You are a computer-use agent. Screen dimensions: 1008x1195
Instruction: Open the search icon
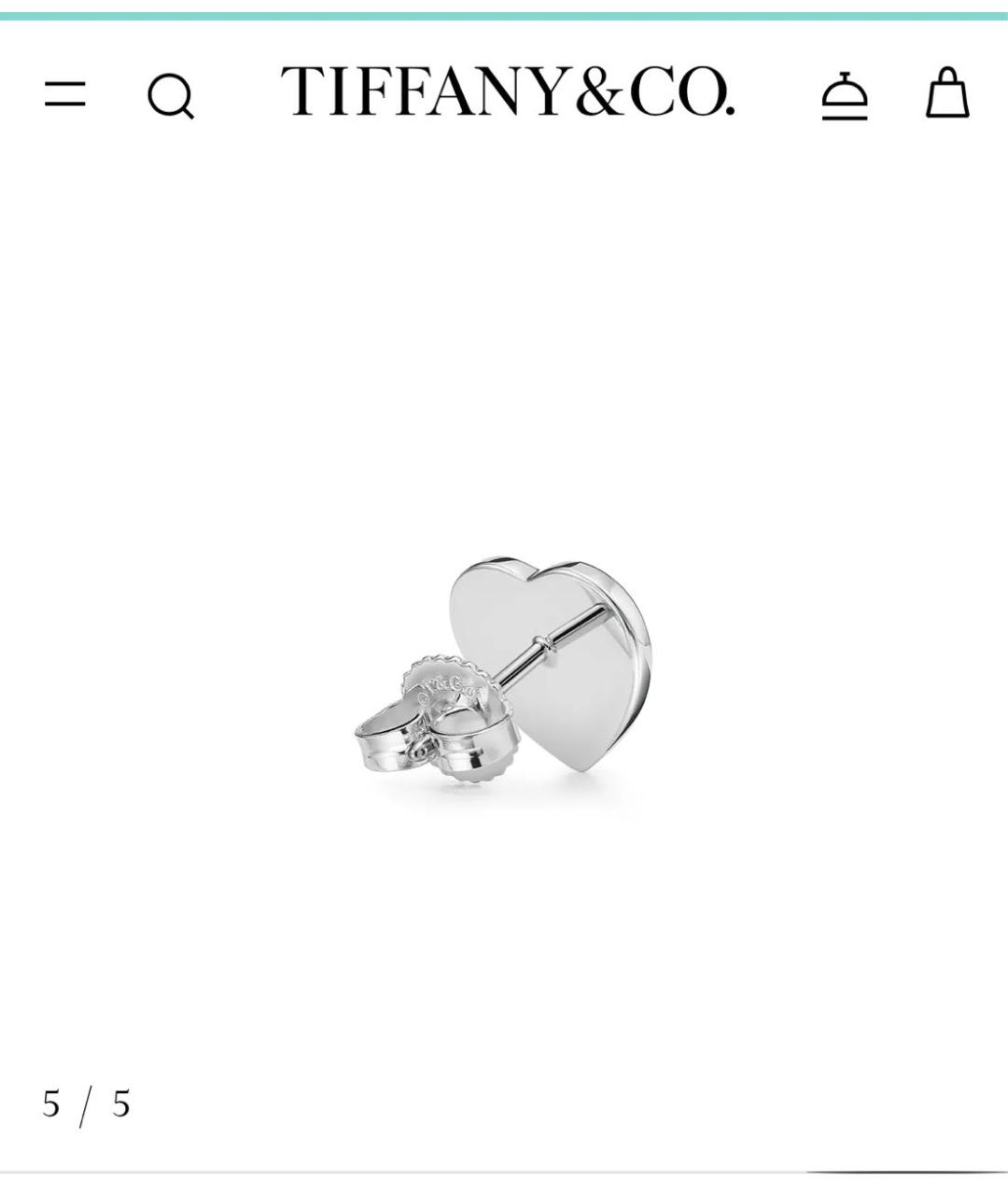[171, 95]
